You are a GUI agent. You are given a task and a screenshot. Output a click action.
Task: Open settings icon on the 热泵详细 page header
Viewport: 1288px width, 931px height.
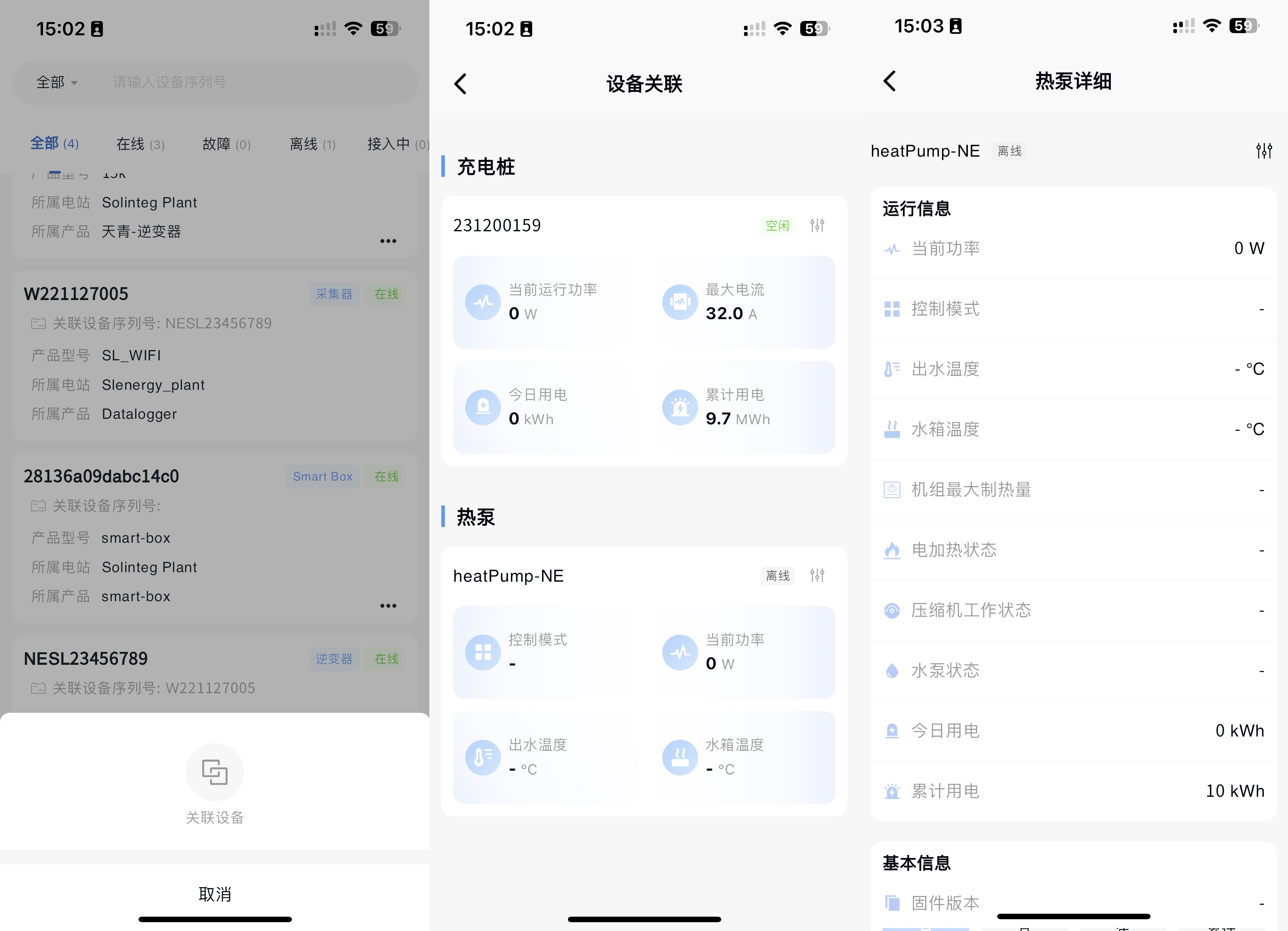[1264, 150]
